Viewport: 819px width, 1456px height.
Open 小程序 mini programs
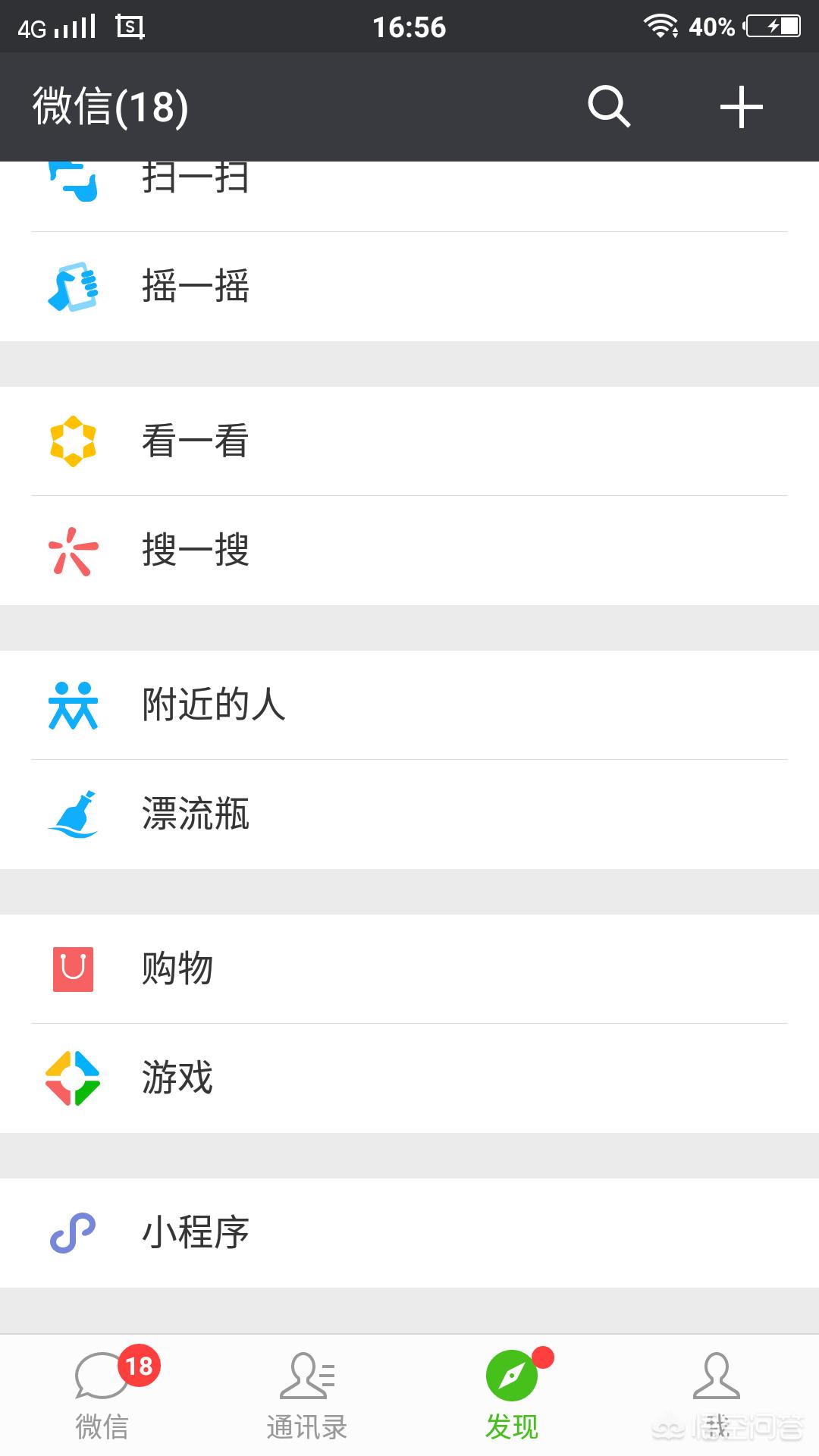[x=409, y=1233]
